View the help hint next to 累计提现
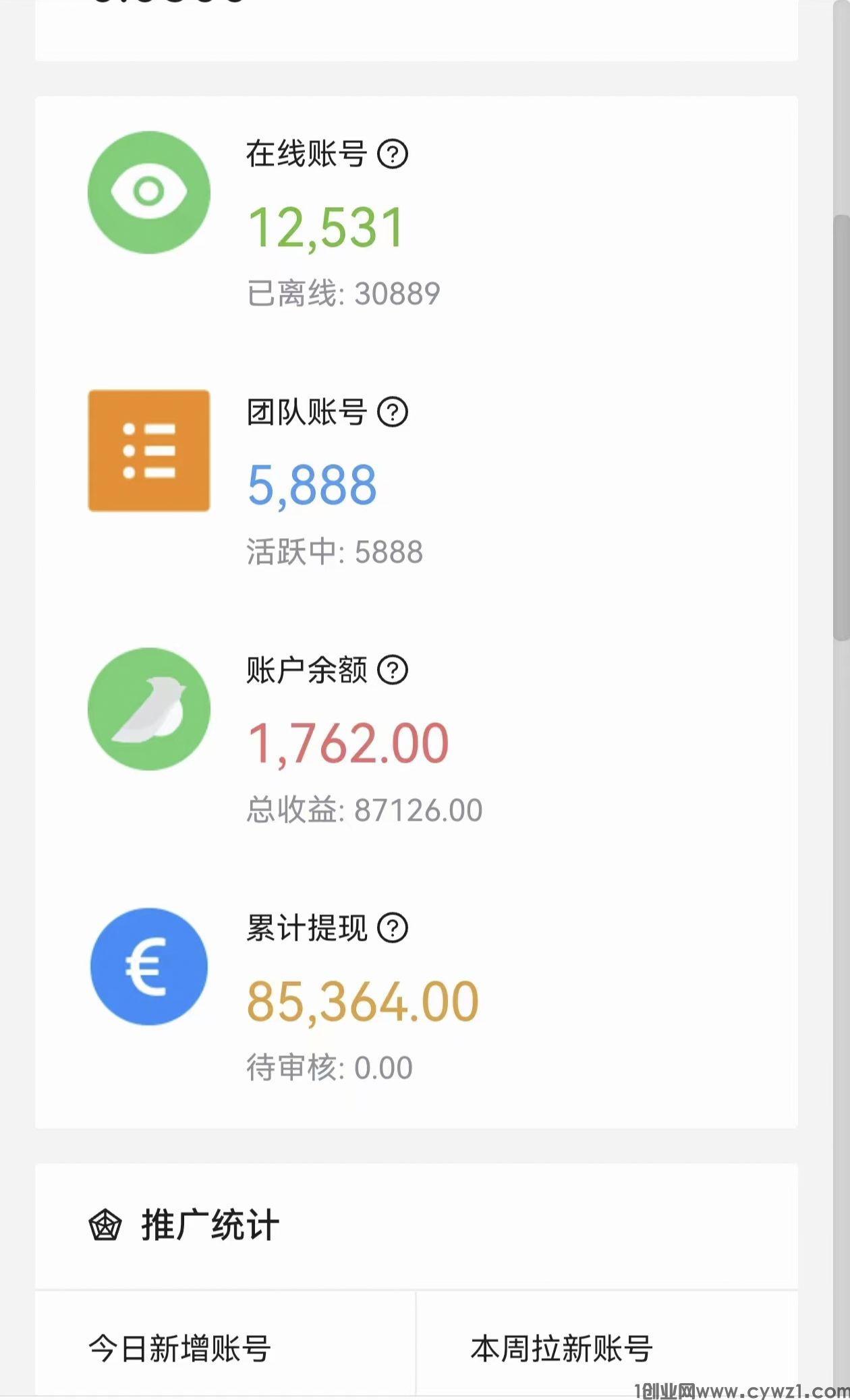850x1400 pixels. click(392, 928)
